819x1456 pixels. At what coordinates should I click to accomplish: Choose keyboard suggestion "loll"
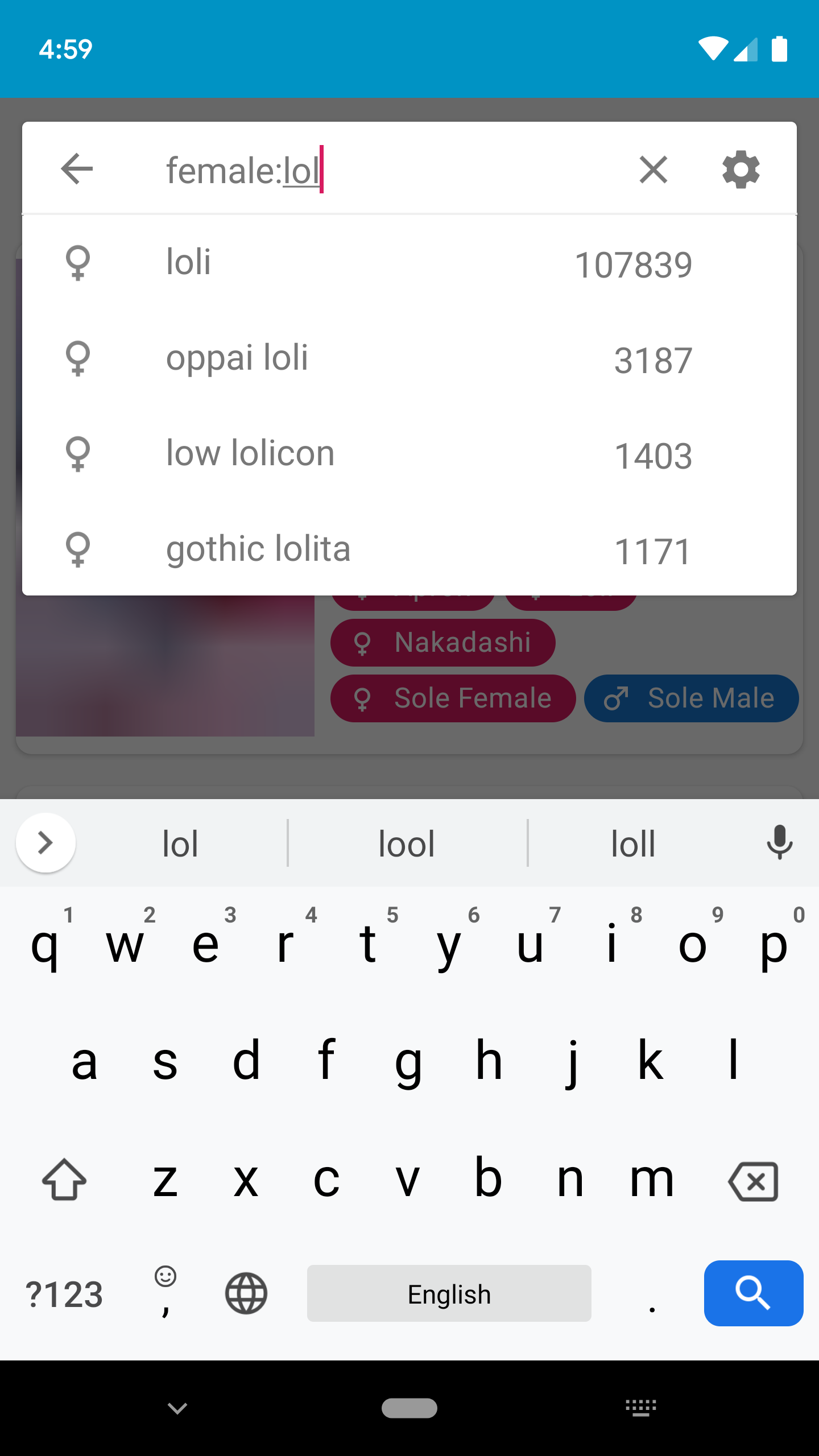click(x=633, y=843)
